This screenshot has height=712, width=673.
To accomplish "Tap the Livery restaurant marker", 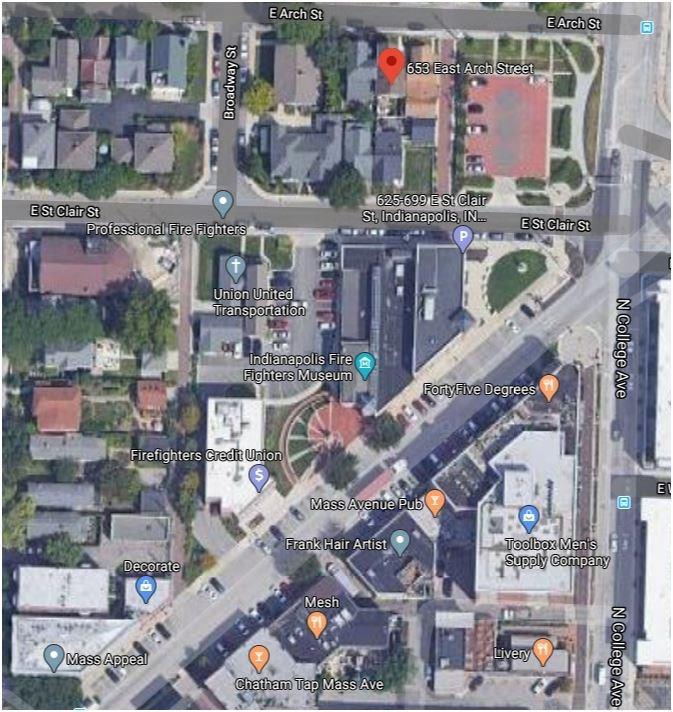I will pyautogui.click(x=543, y=652).
